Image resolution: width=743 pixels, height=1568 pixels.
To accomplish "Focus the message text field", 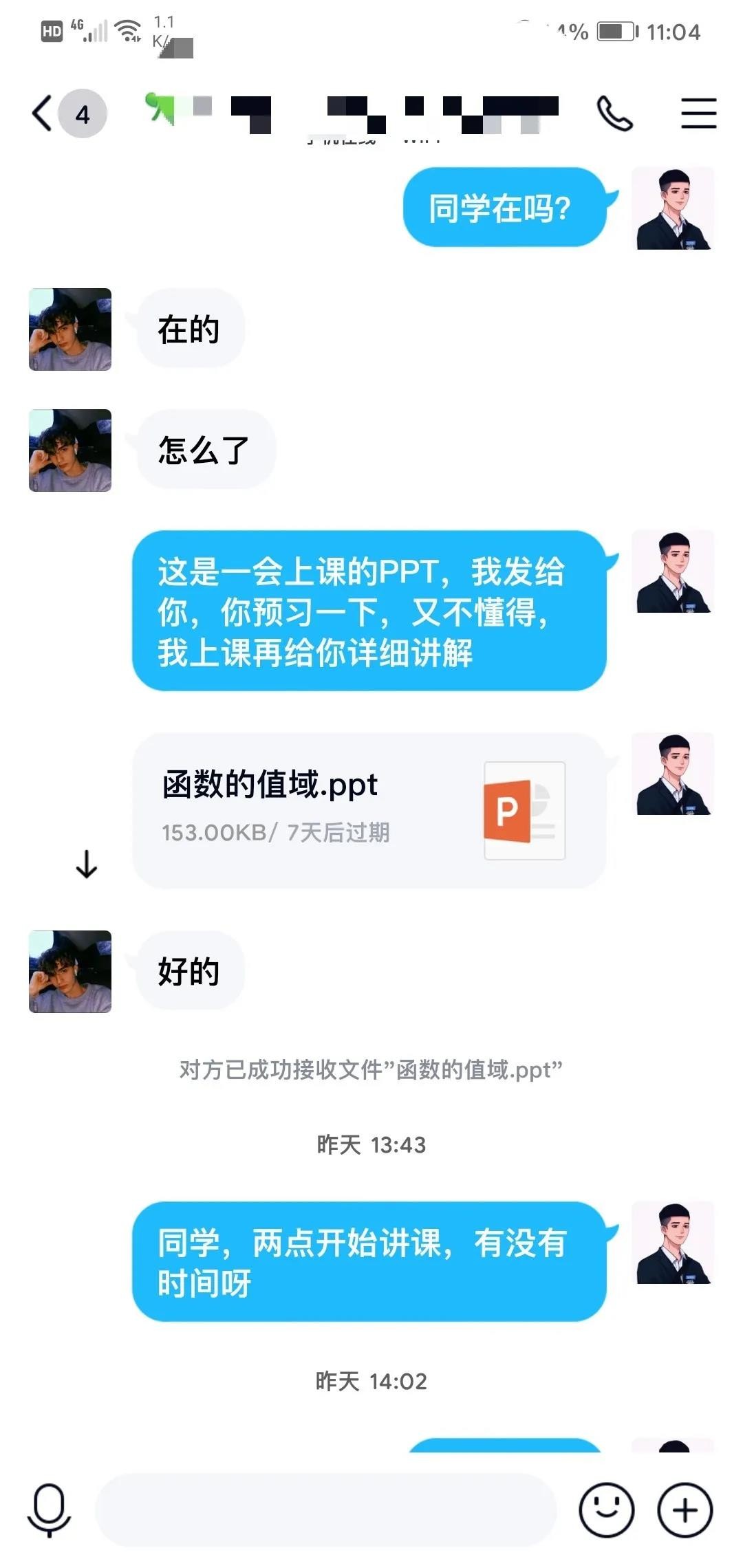I will (x=325, y=1510).
